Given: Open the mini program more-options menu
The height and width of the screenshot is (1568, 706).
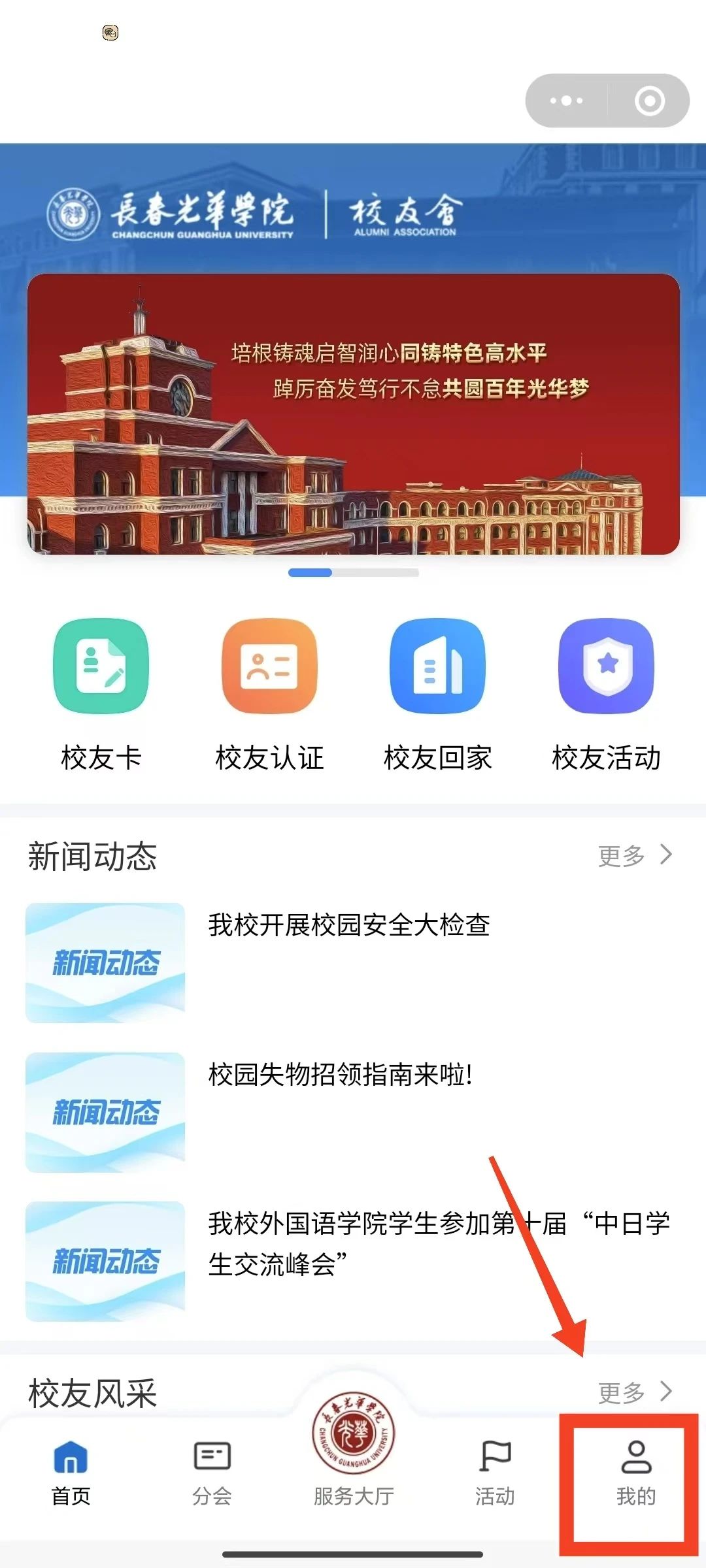Looking at the screenshot, I should (x=566, y=101).
